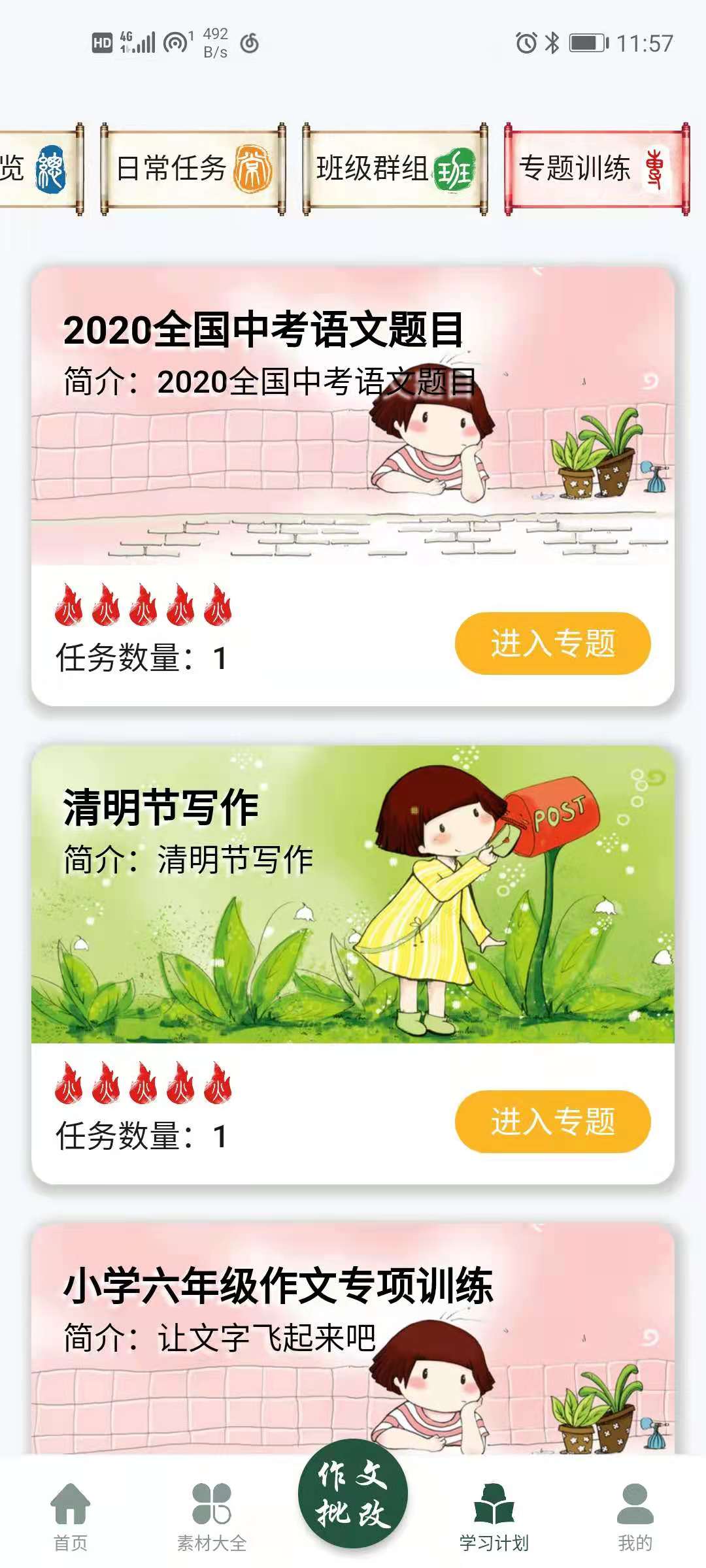Select the 专题训练 scroll tab
Viewport: 706px width, 1568px height.
point(596,169)
